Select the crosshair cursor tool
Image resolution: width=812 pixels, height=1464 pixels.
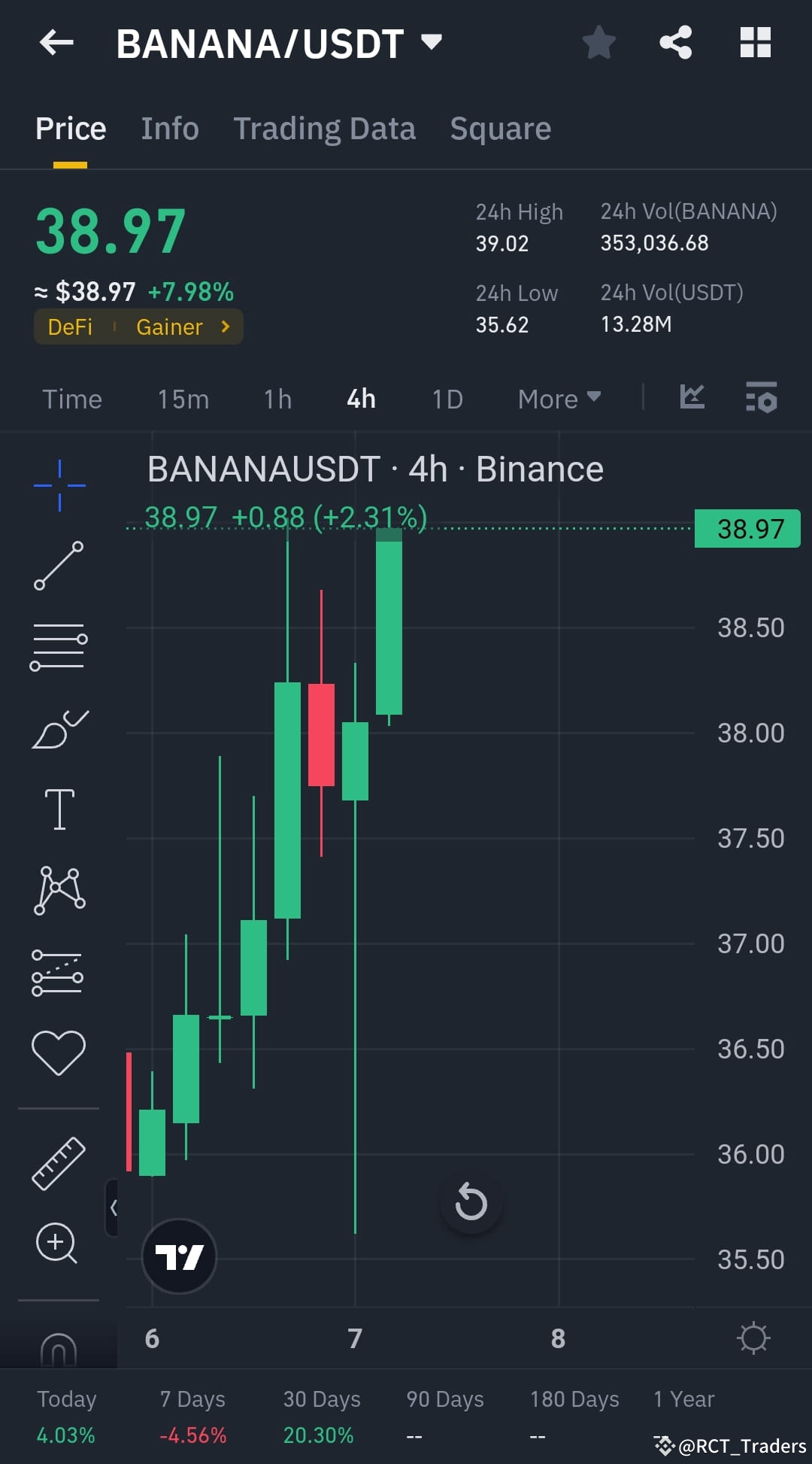point(59,484)
